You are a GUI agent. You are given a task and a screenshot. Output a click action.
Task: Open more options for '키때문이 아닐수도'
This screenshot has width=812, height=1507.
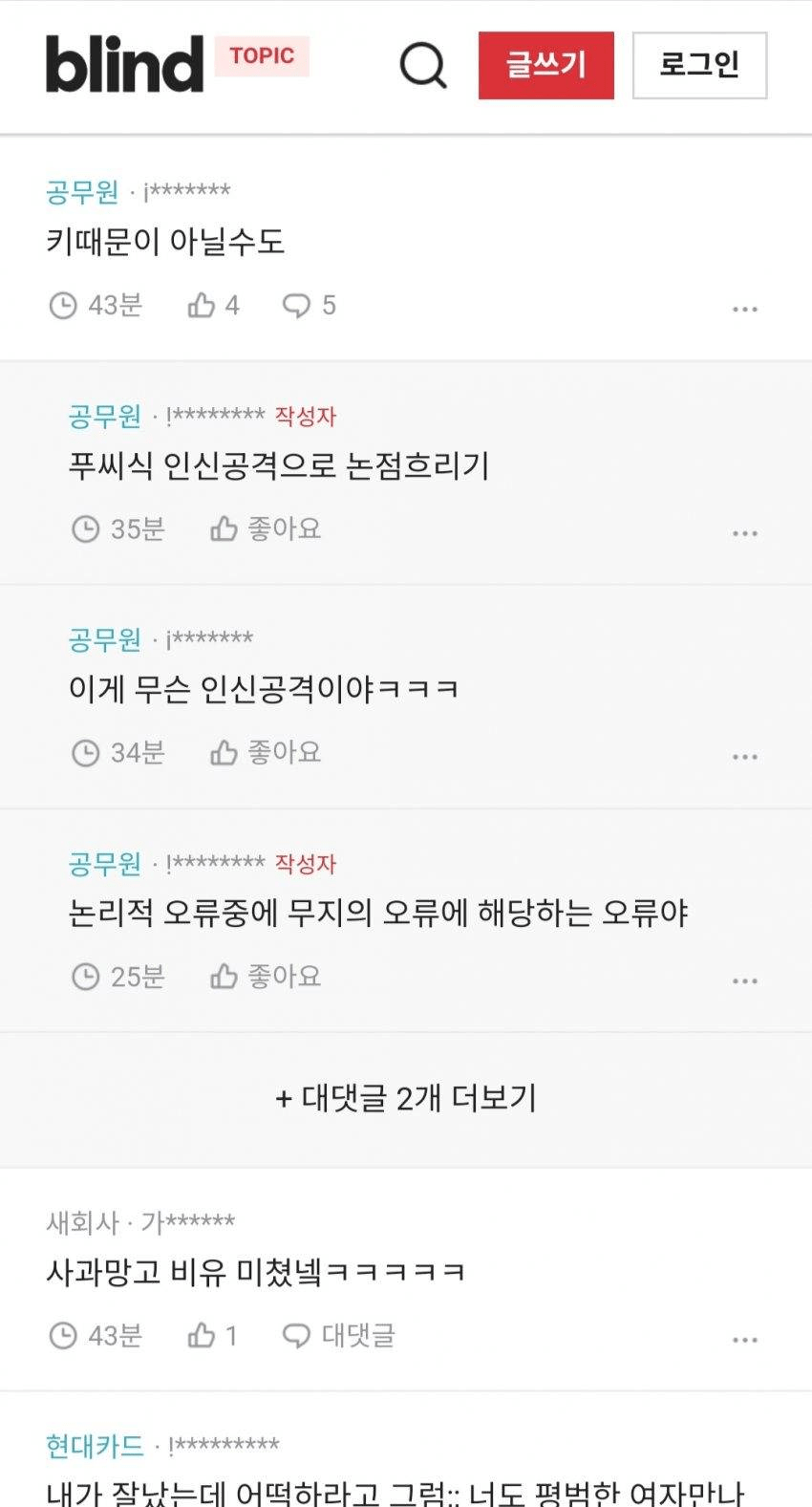(x=744, y=309)
